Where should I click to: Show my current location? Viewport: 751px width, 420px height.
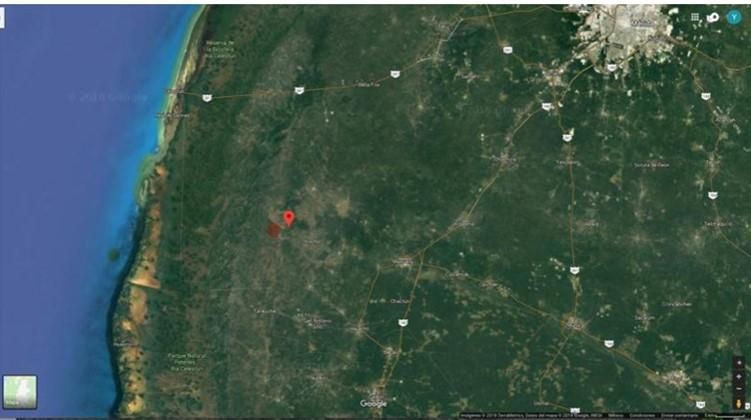(x=739, y=363)
